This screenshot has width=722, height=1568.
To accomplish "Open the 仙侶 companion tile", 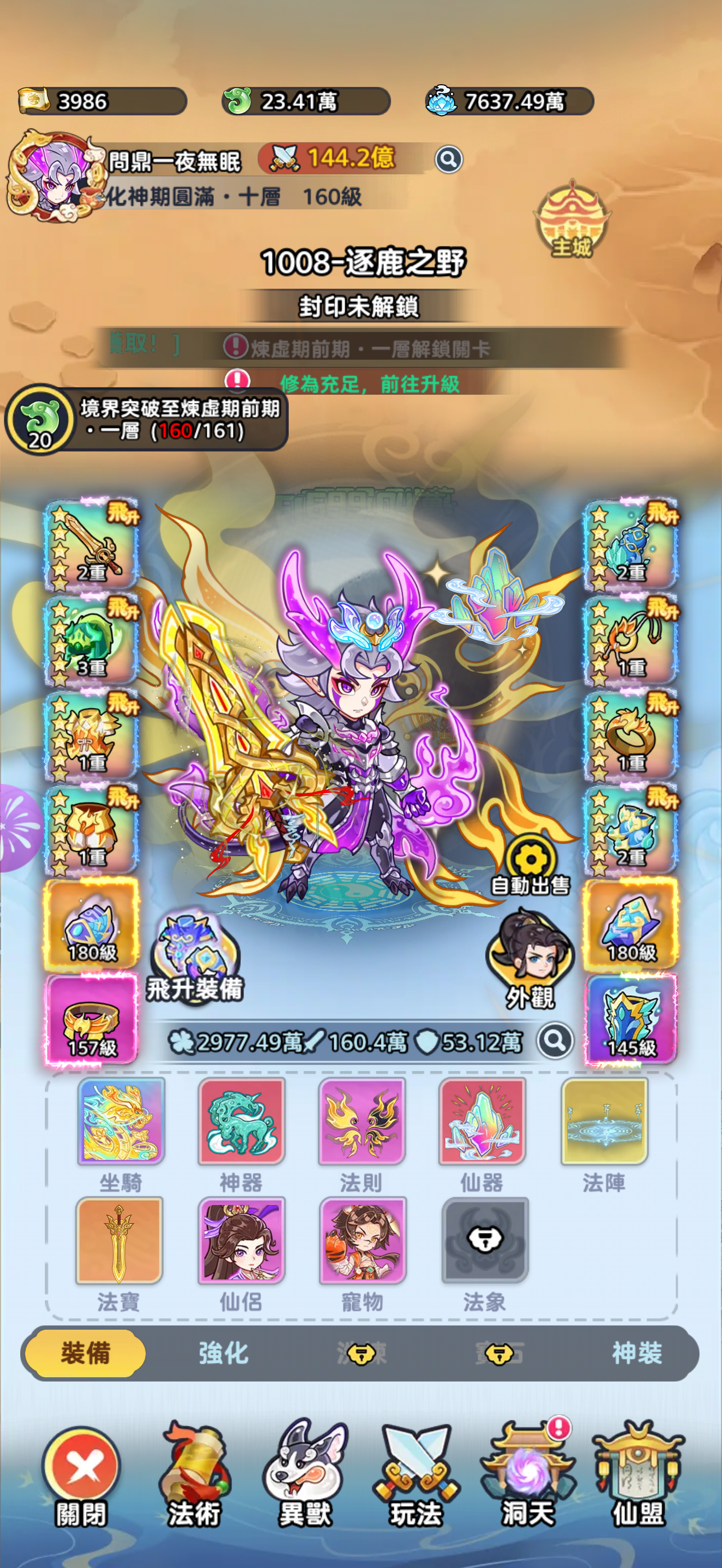I will 241,1241.
